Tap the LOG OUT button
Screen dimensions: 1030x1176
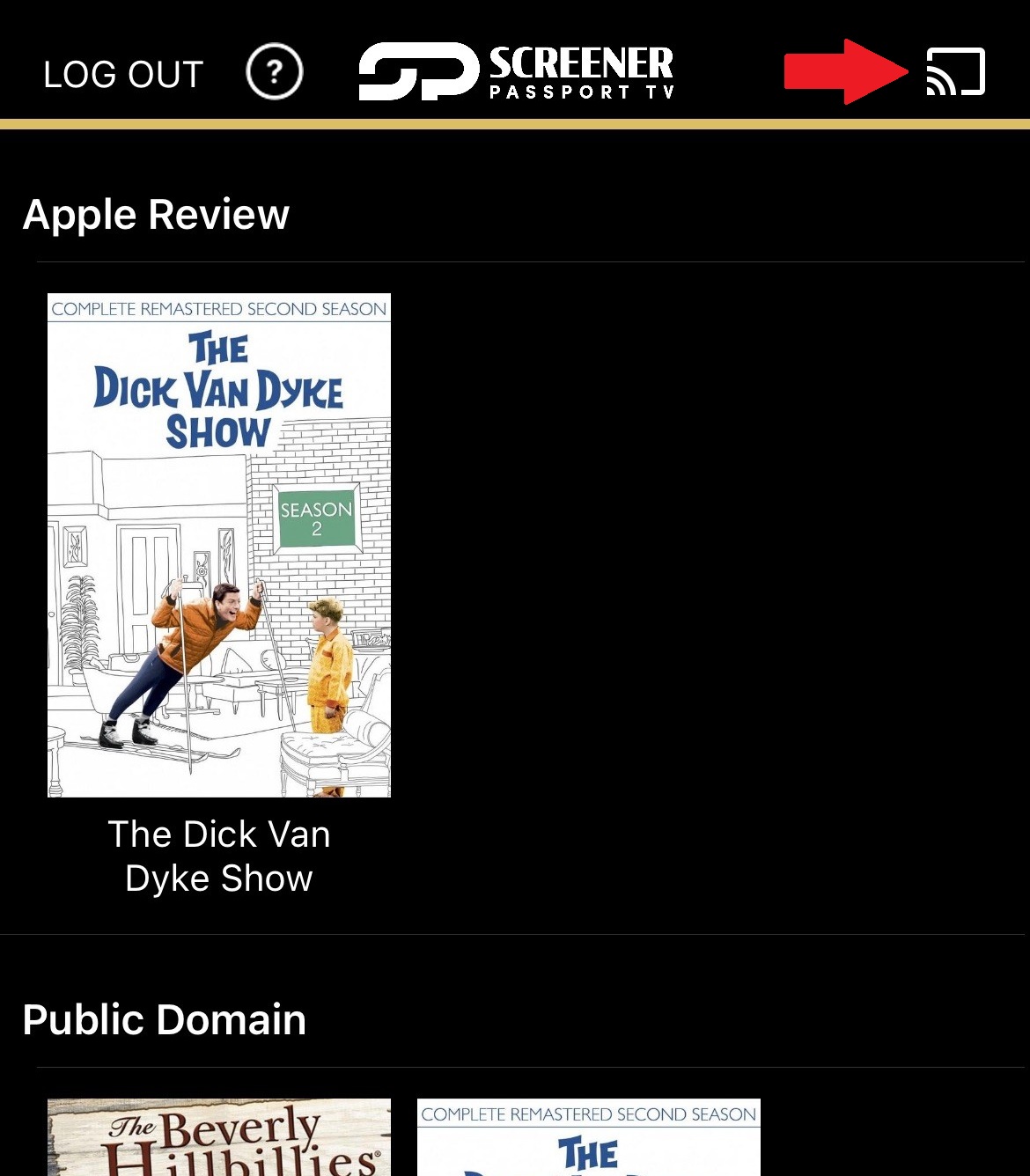point(123,74)
